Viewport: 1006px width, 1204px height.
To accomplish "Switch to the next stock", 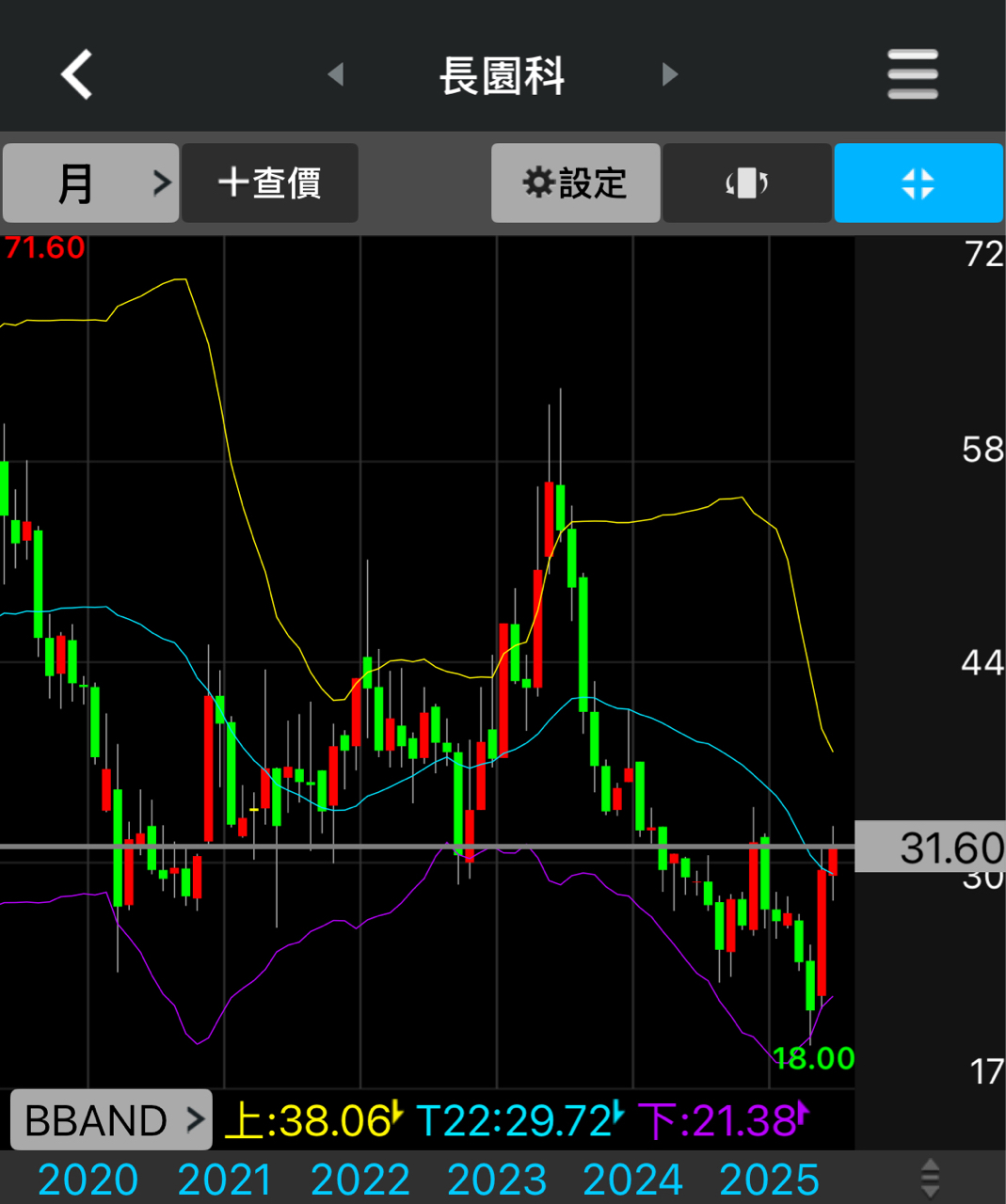I will 669,74.
